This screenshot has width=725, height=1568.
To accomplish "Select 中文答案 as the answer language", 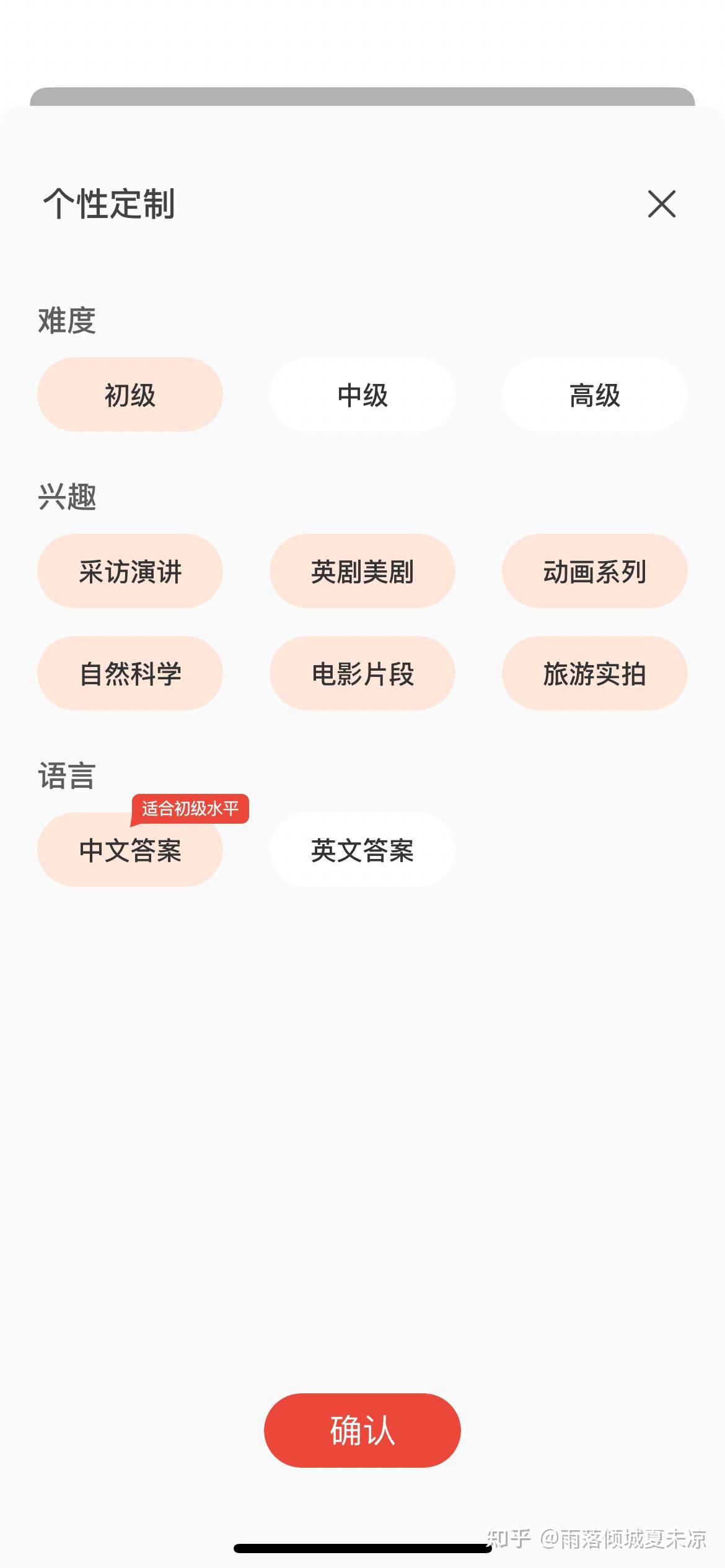I will 130,850.
